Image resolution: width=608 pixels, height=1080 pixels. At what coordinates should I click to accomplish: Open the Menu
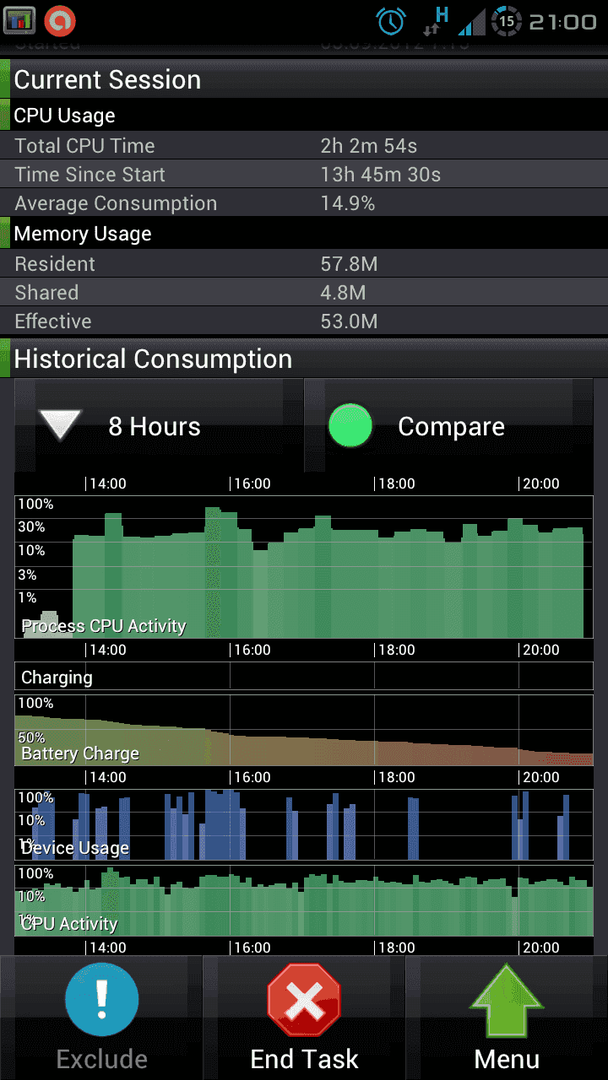pos(507,1017)
